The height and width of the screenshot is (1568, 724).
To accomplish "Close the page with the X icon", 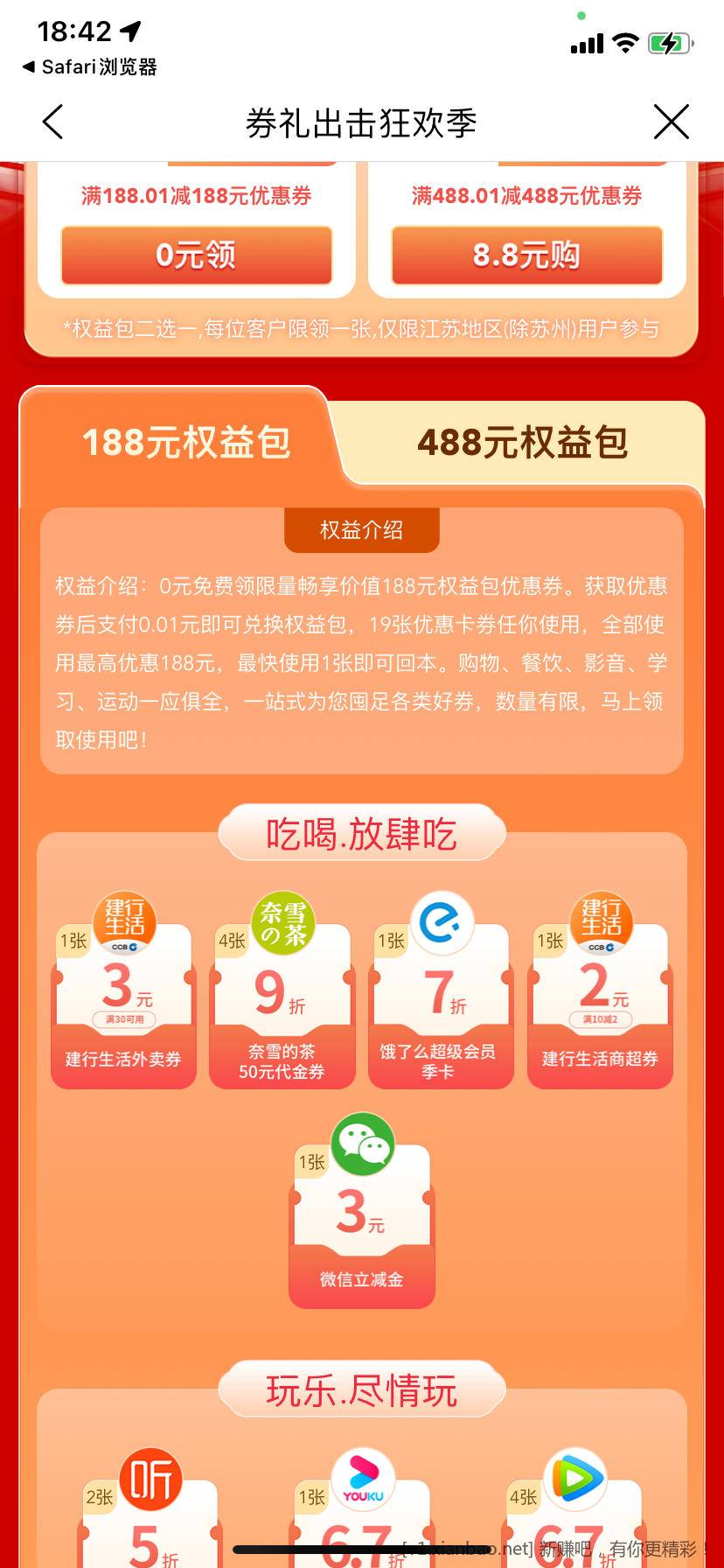I will click(671, 122).
